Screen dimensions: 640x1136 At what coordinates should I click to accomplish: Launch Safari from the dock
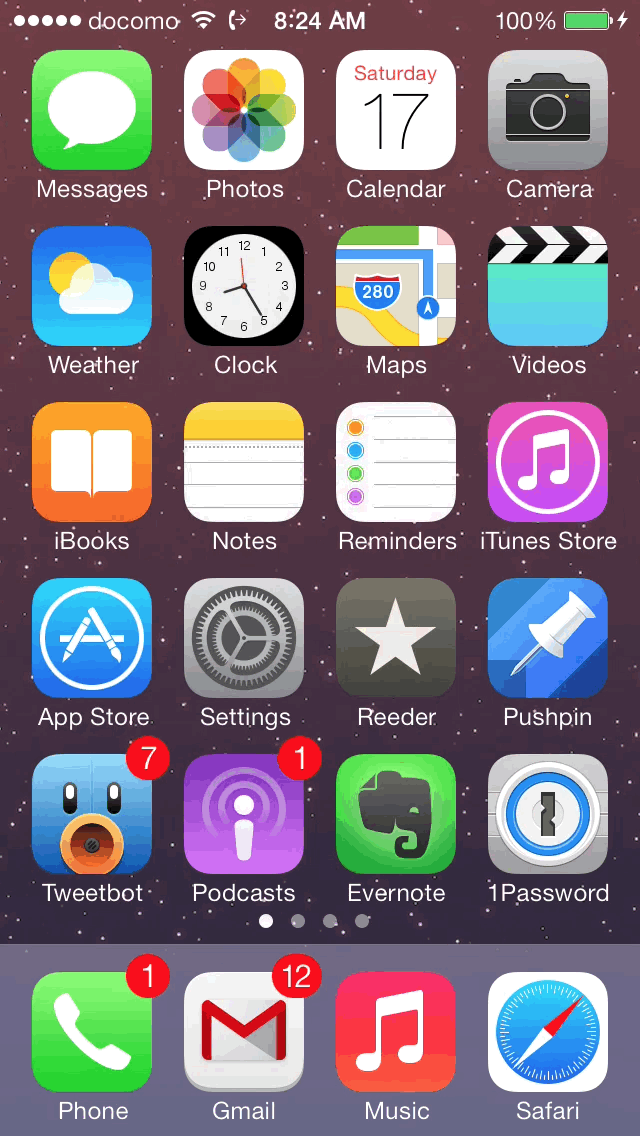[x=548, y=1032]
